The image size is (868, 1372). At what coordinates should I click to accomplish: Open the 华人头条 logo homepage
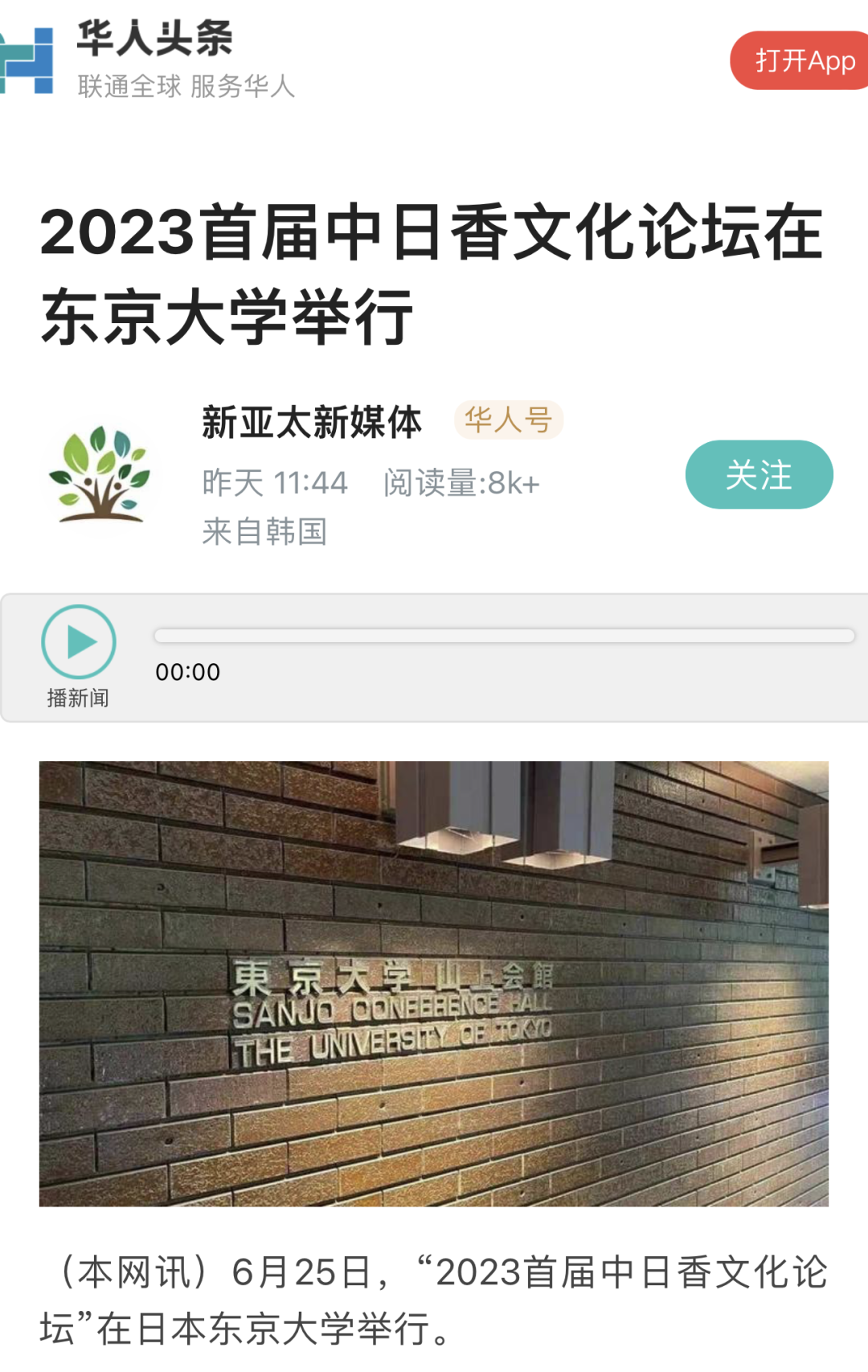[28, 59]
